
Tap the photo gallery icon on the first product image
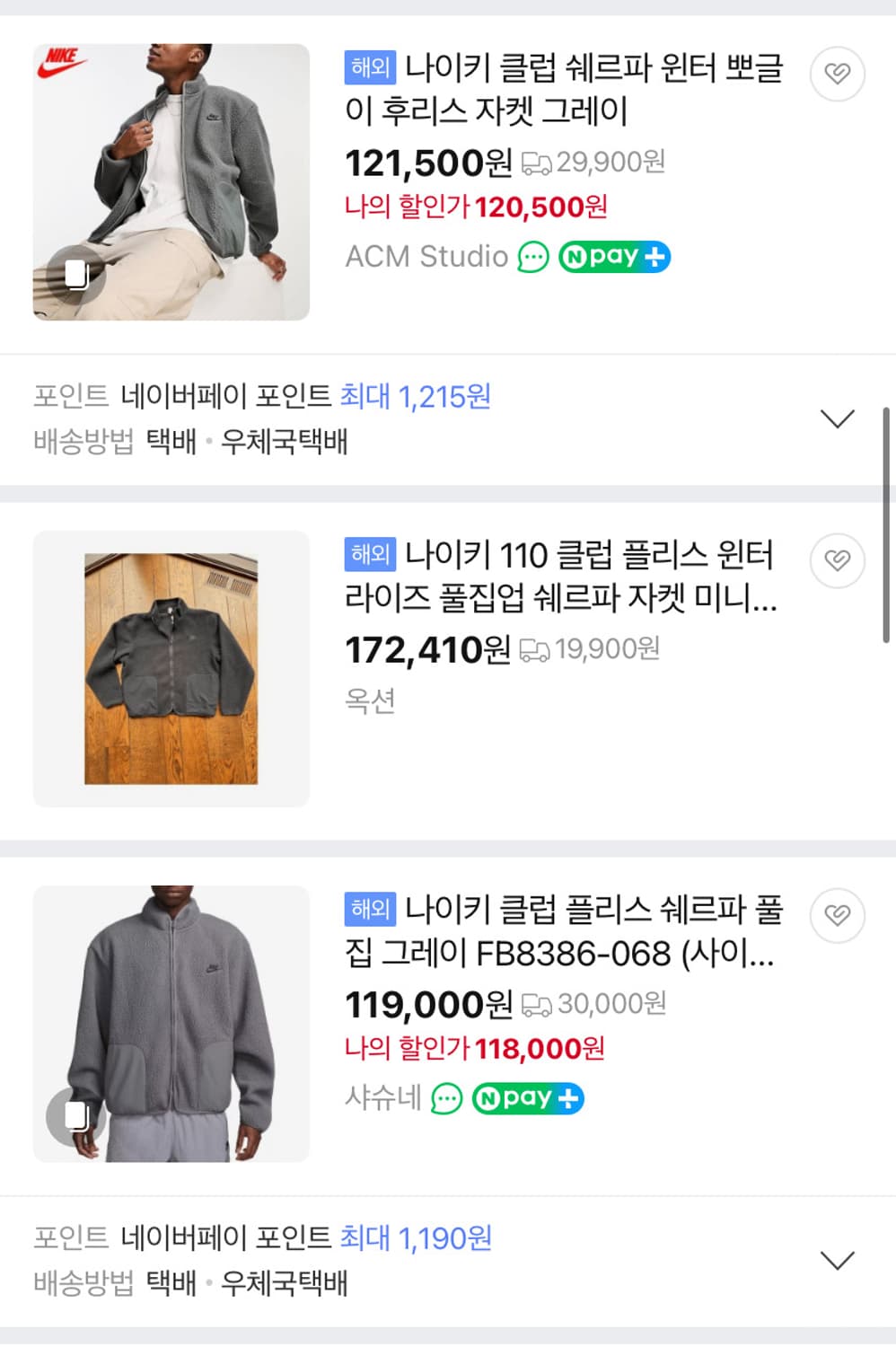pyautogui.click(x=76, y=274)
